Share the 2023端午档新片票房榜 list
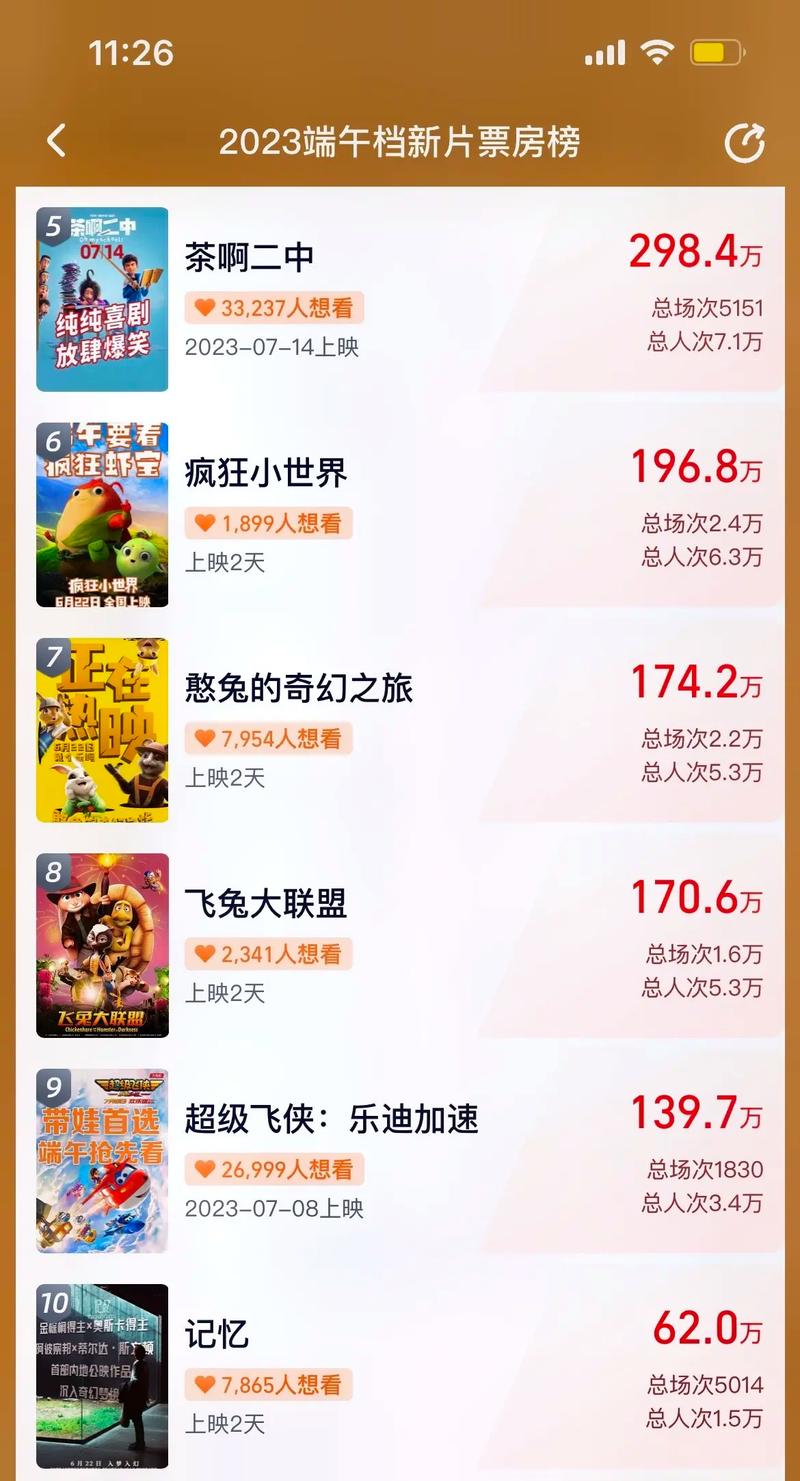Viewport: 800px width, 1481px height. click(744, 142)
